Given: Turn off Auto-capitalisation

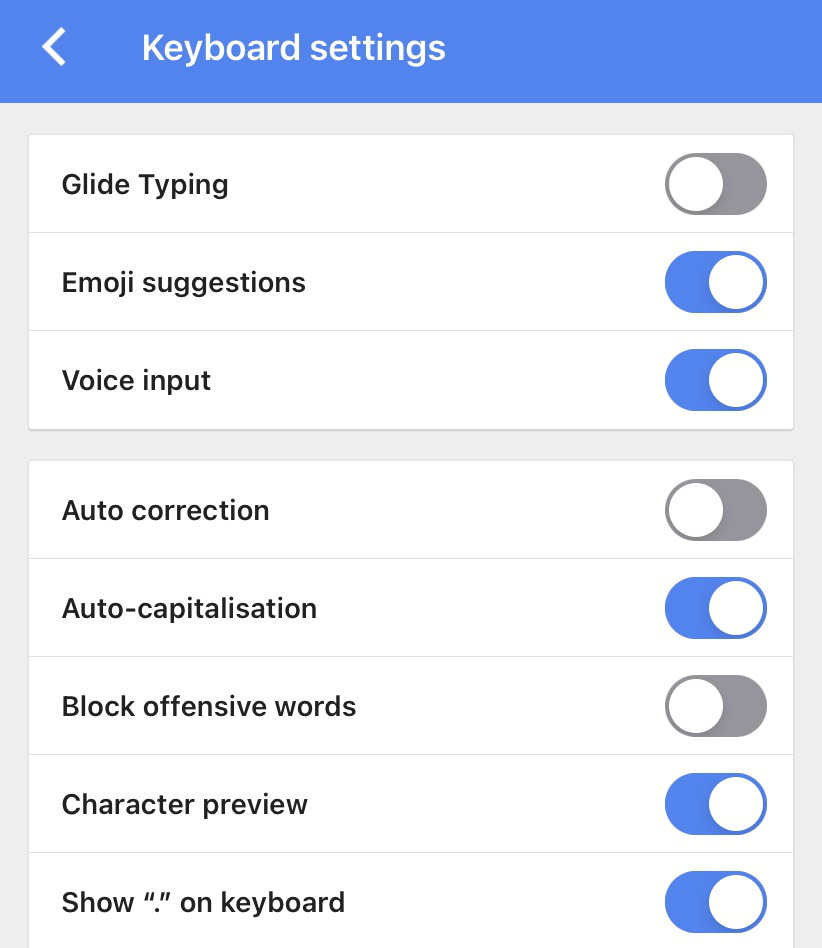Looking at the screenshot, I should pyautogui.click(x=715, y=608).
